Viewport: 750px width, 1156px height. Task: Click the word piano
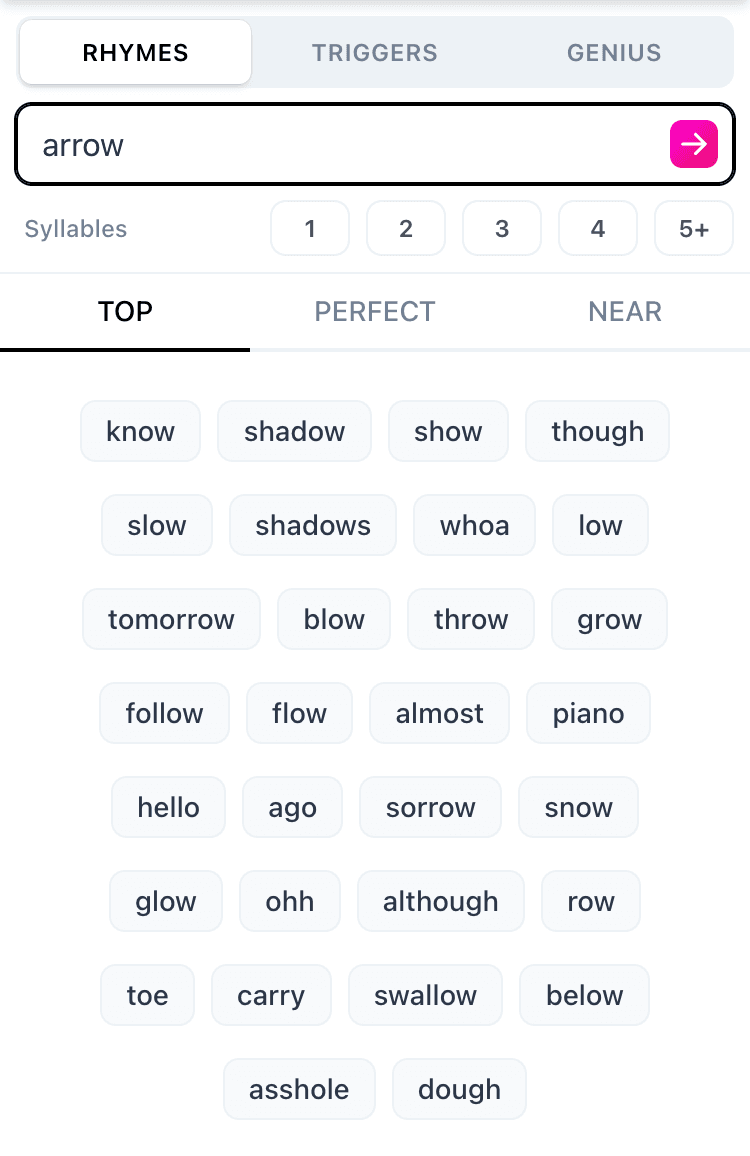[588, 713]
